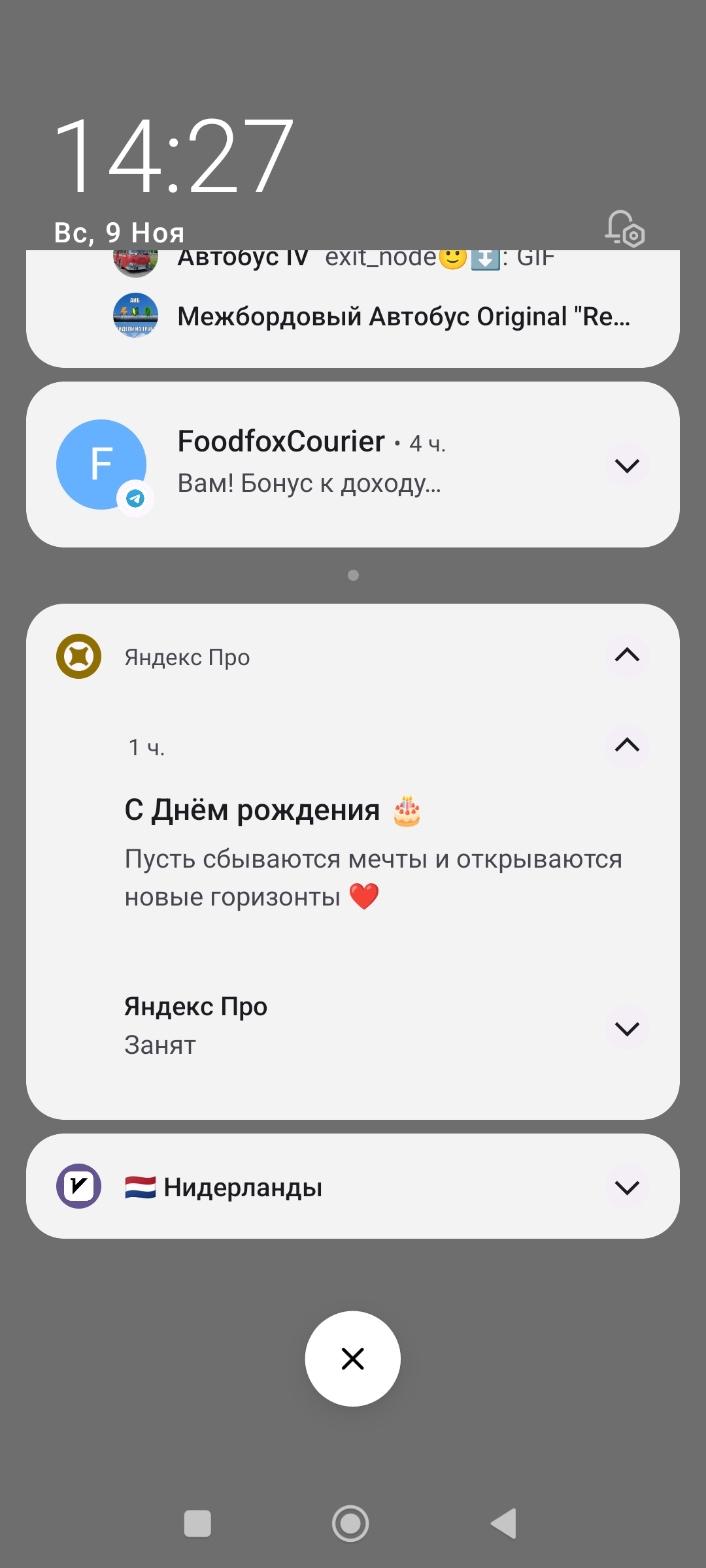Expand the Нидерланды VPN notification

626,1187
